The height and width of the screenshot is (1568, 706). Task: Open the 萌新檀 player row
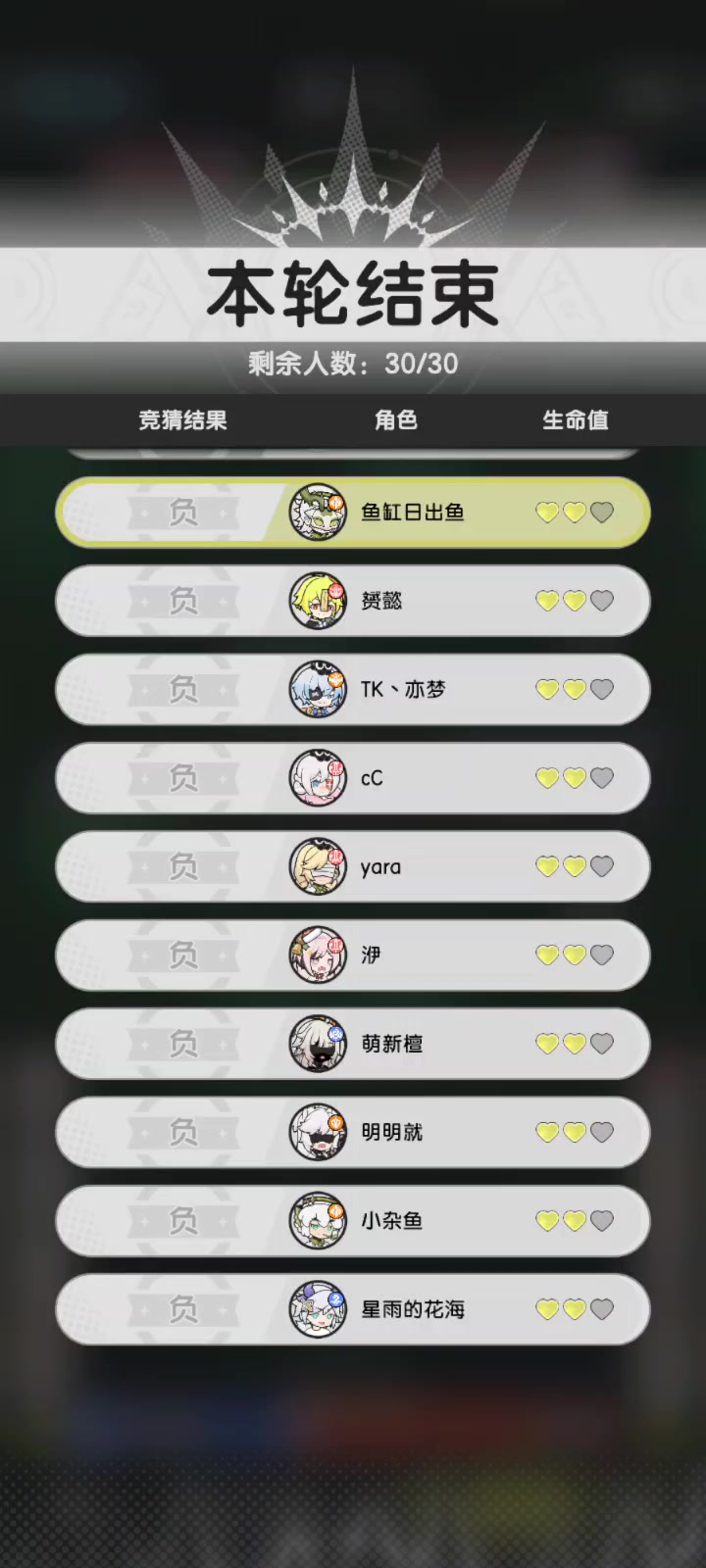click(353, 1044)
